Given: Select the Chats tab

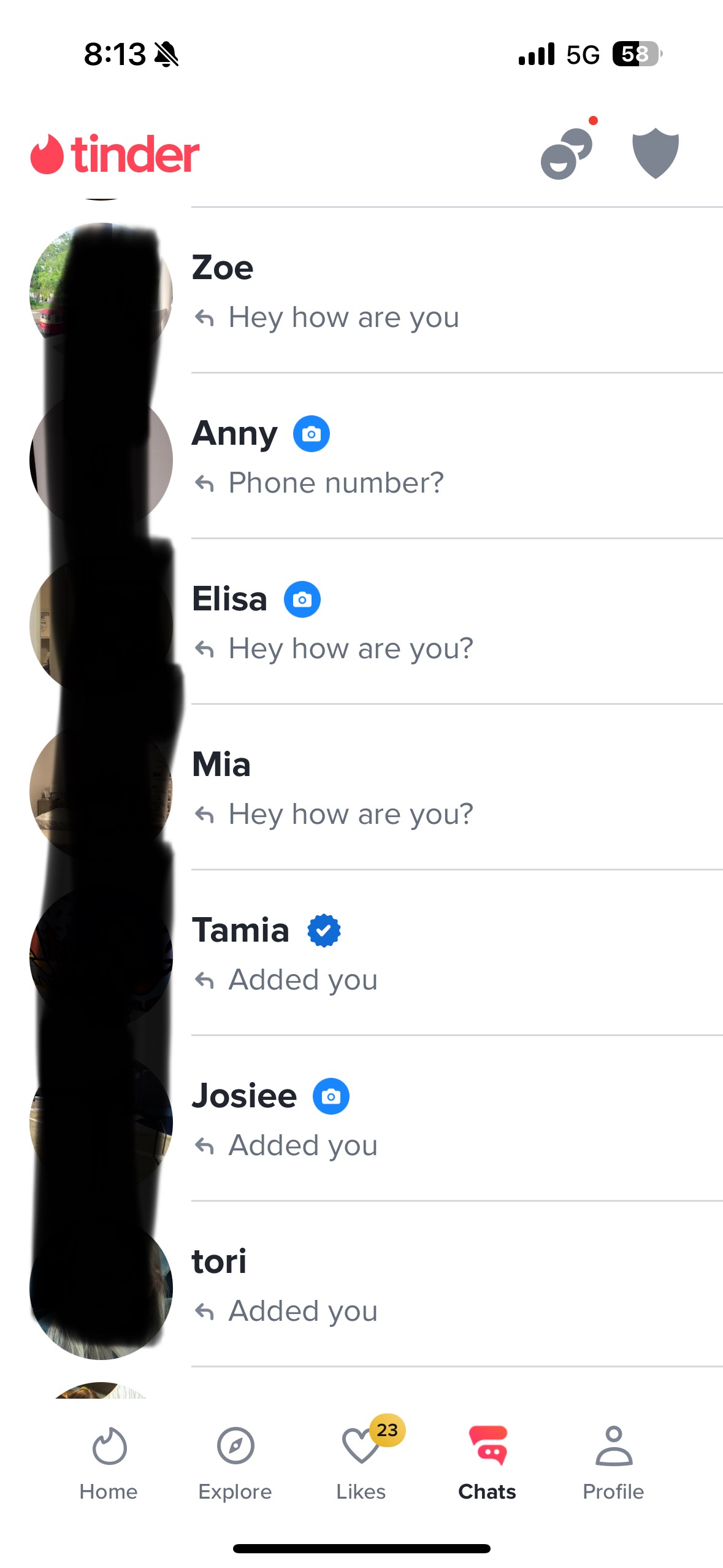Looking at the screenshot, I should tap(488, 1462).
